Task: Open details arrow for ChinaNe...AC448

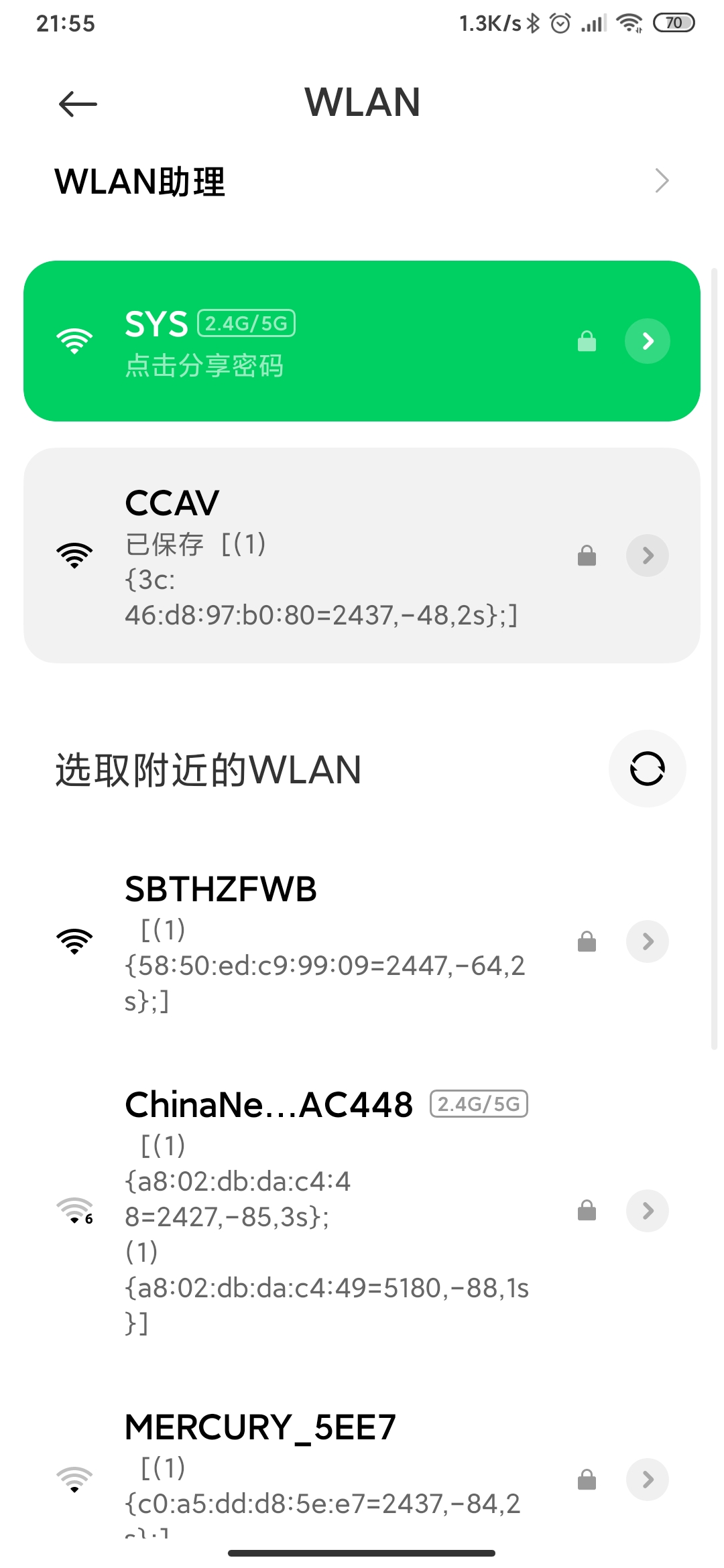Action: click(648, 1211)
